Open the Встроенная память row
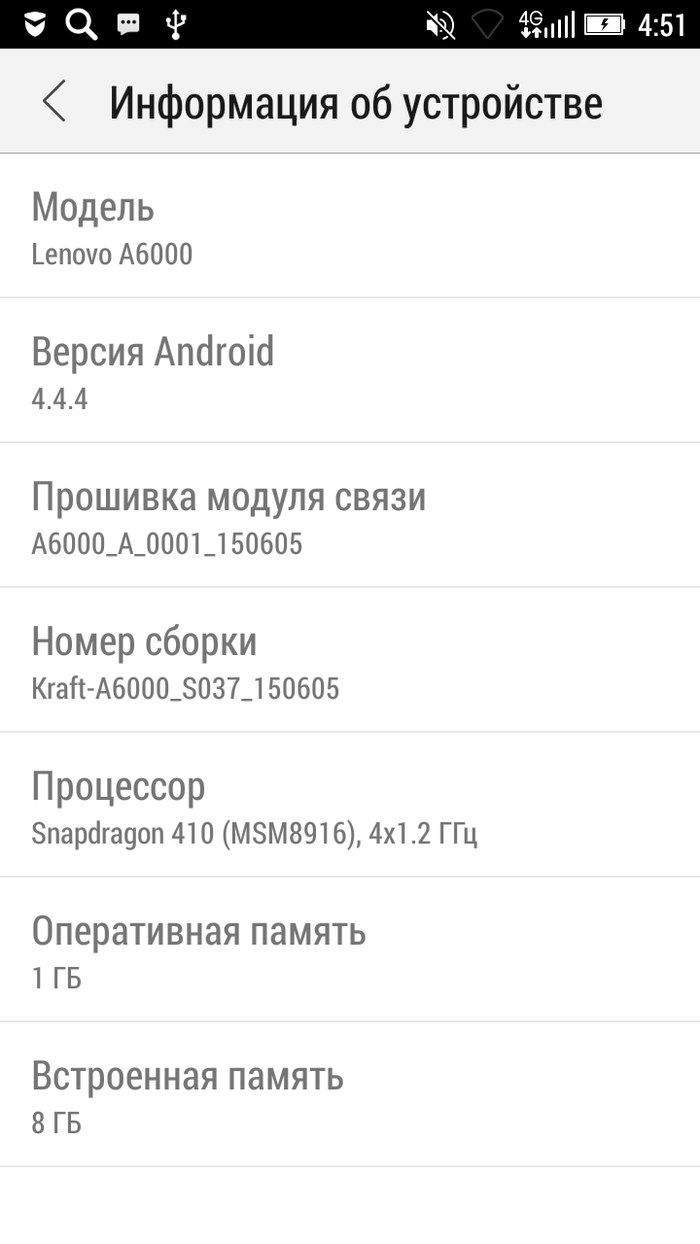The width and height of the screenshot is (700, 1244). tap(350, 1096)
